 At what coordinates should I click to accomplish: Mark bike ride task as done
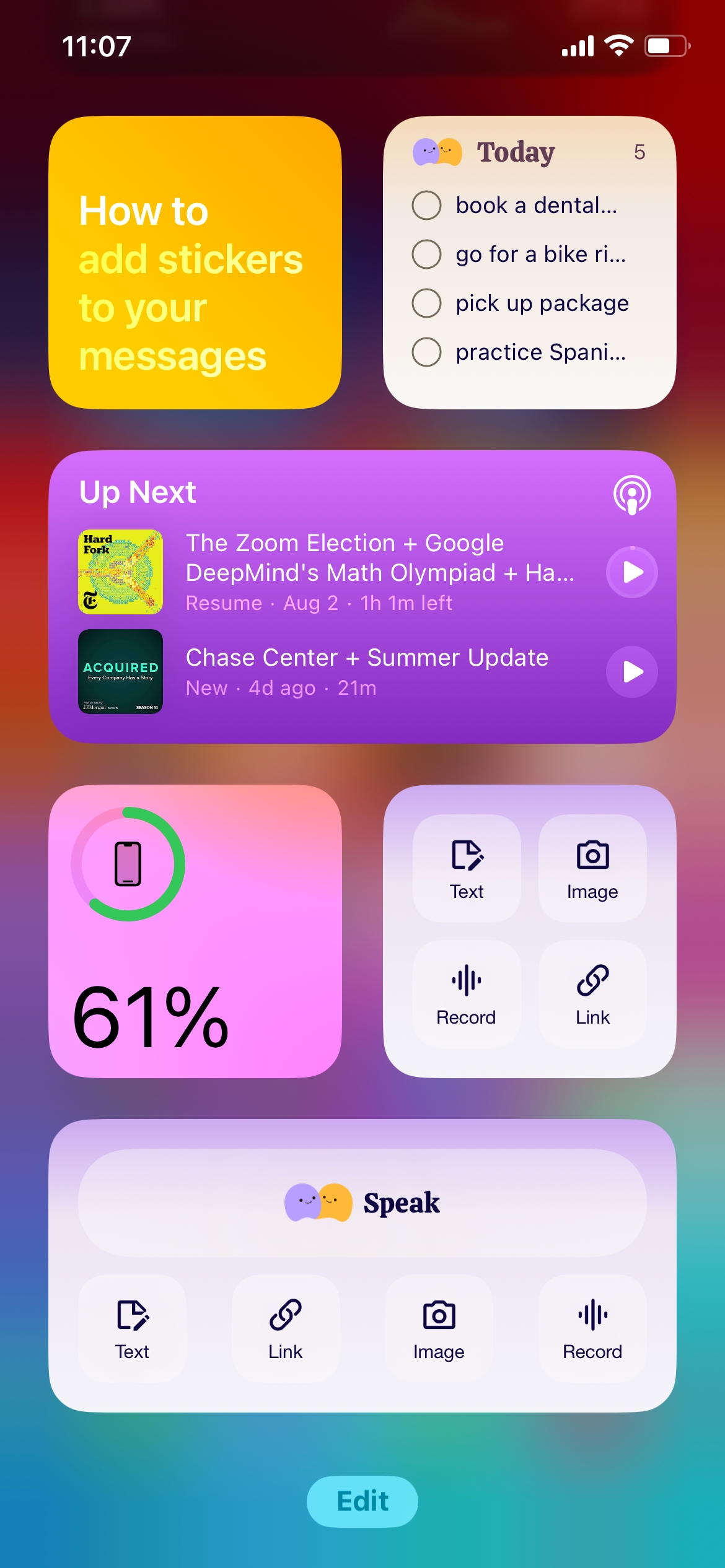pyautogui.click(x=426, y=255)
